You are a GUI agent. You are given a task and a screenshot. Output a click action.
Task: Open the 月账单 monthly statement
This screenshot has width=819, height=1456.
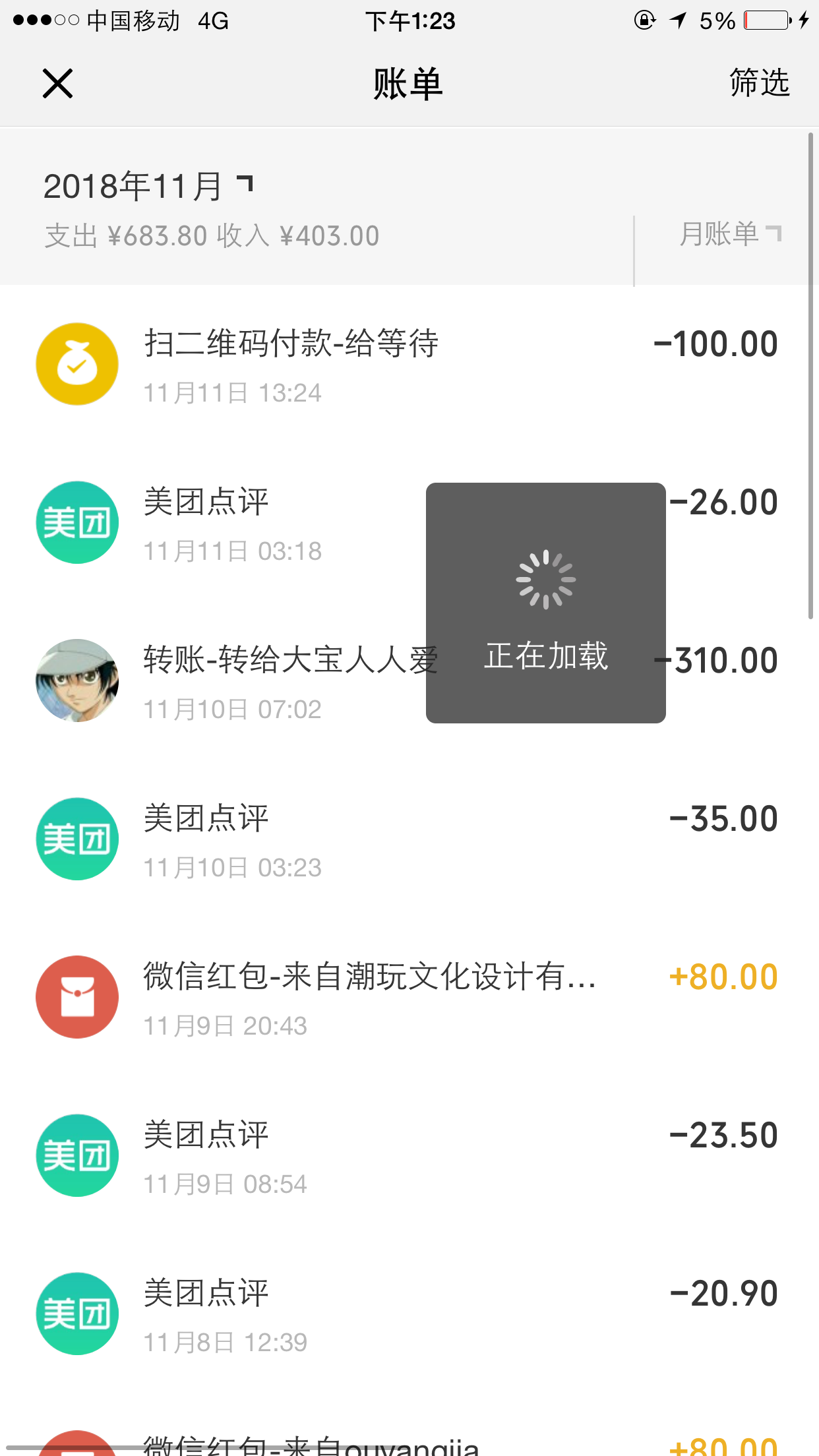click(x=729, y=234)
